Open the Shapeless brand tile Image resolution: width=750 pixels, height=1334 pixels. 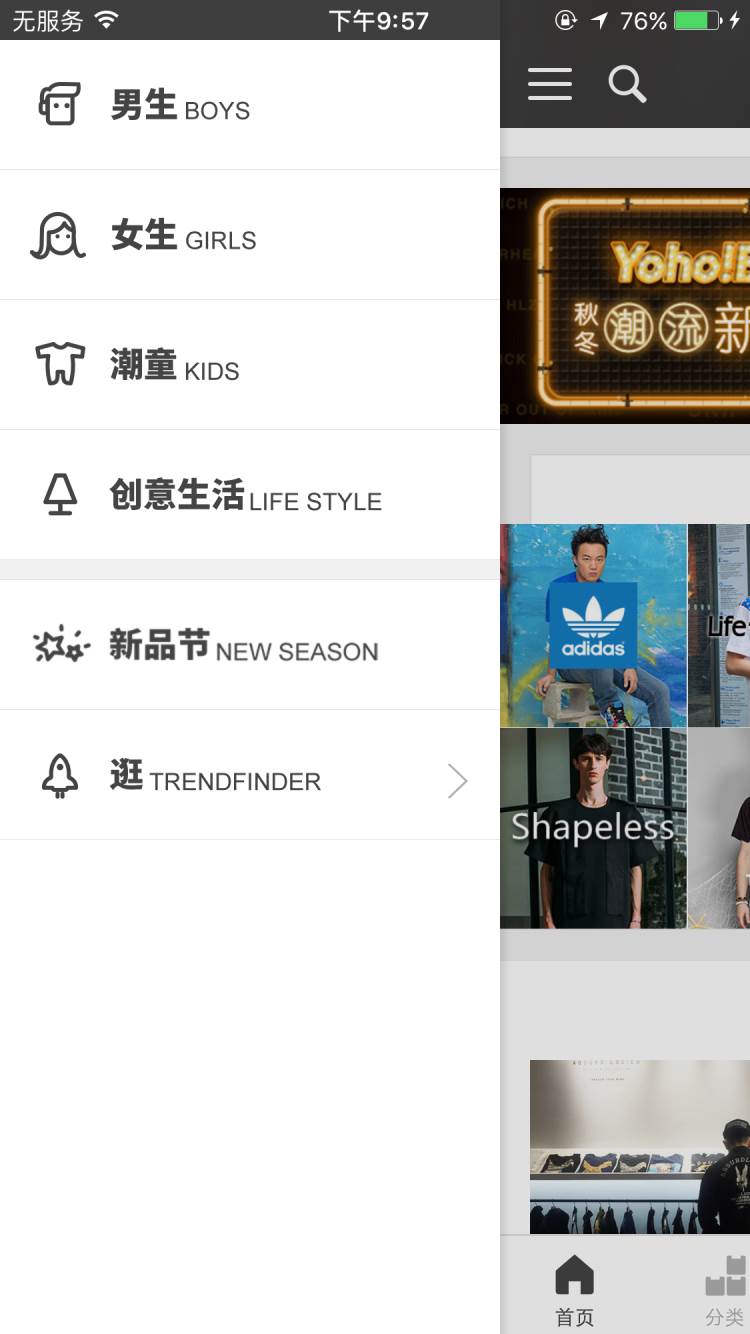[x=594, y=828]
